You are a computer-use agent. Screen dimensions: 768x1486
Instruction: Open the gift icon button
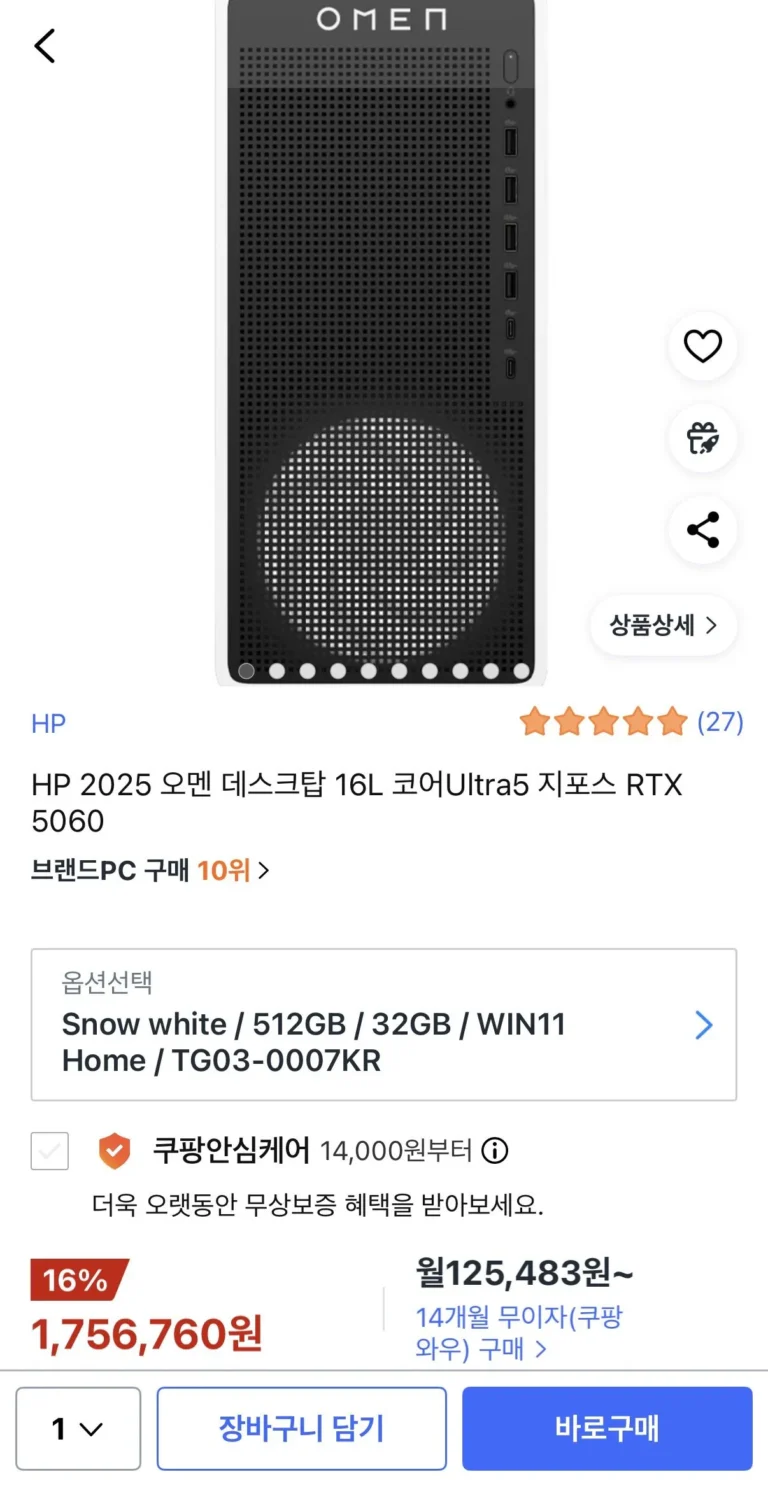click(702, 438)
